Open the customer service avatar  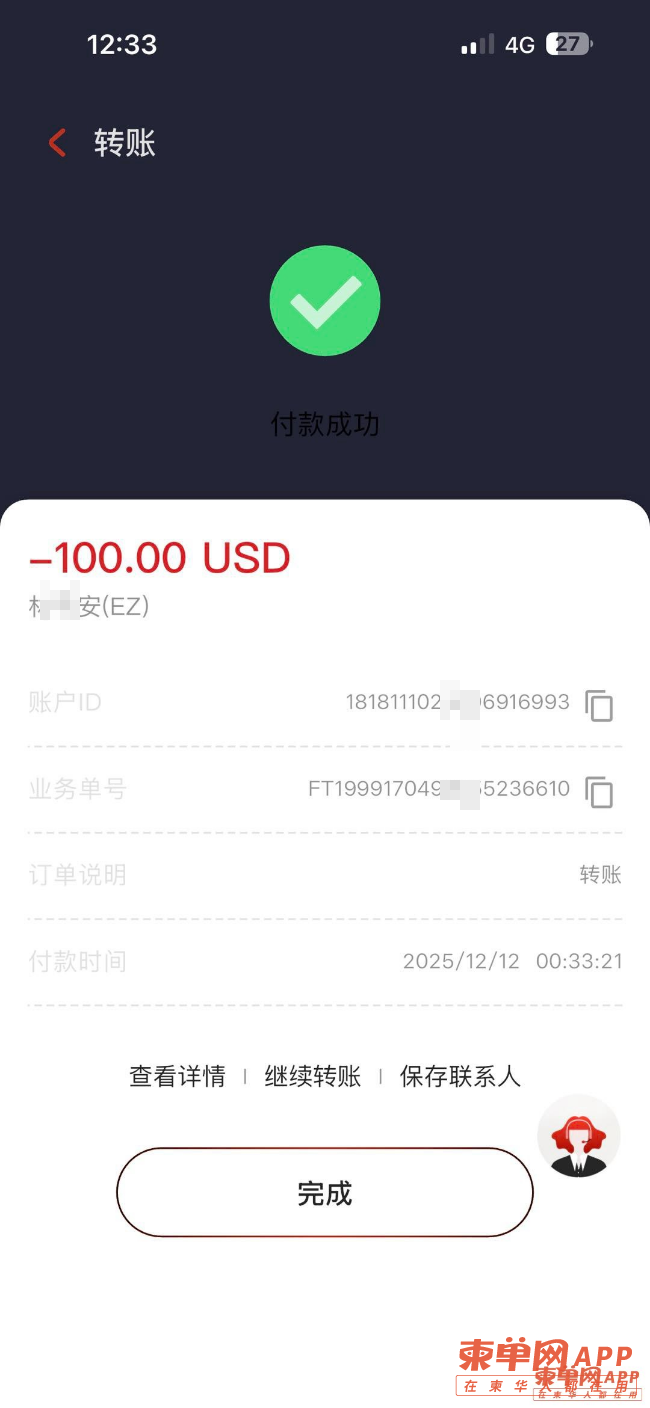[579, 1136]
